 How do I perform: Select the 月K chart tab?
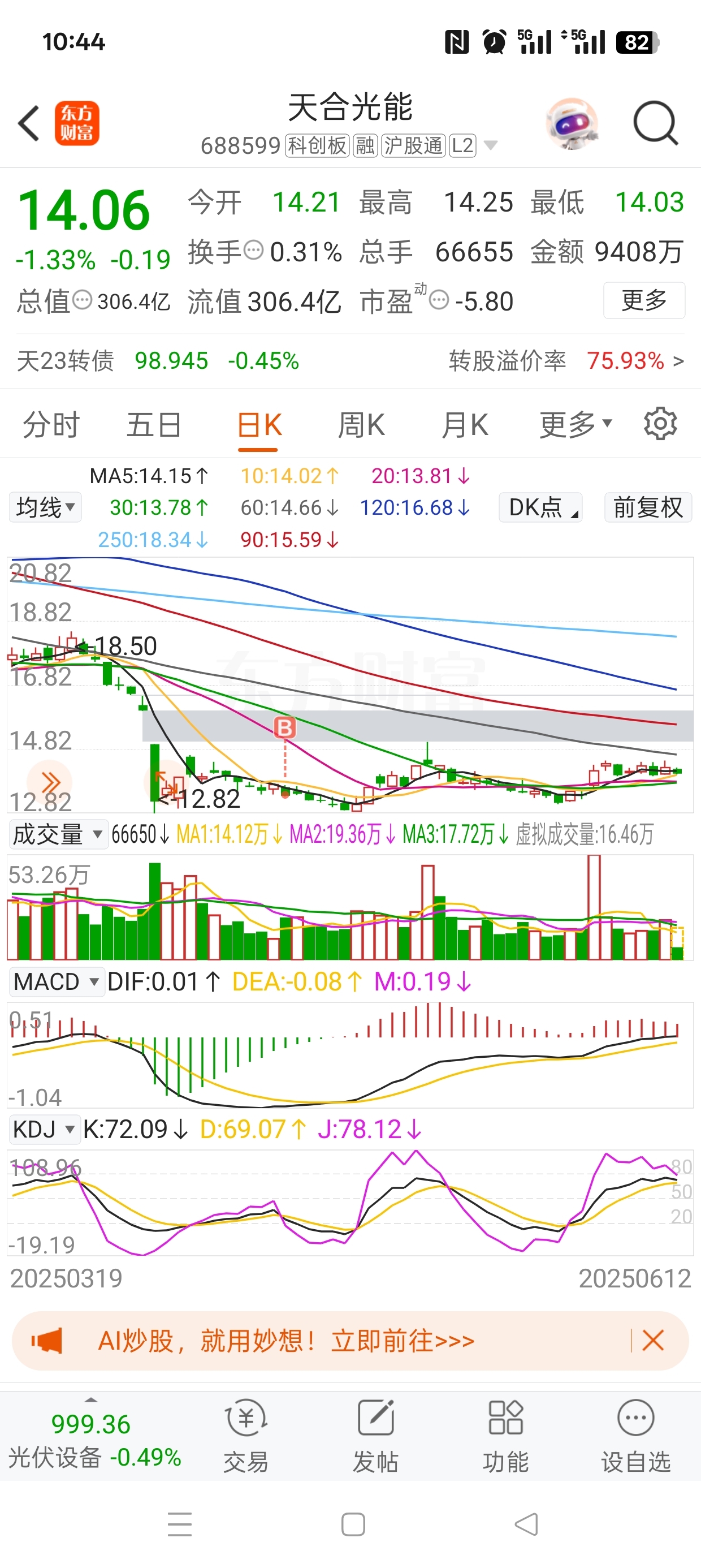[x=465, y=424]
